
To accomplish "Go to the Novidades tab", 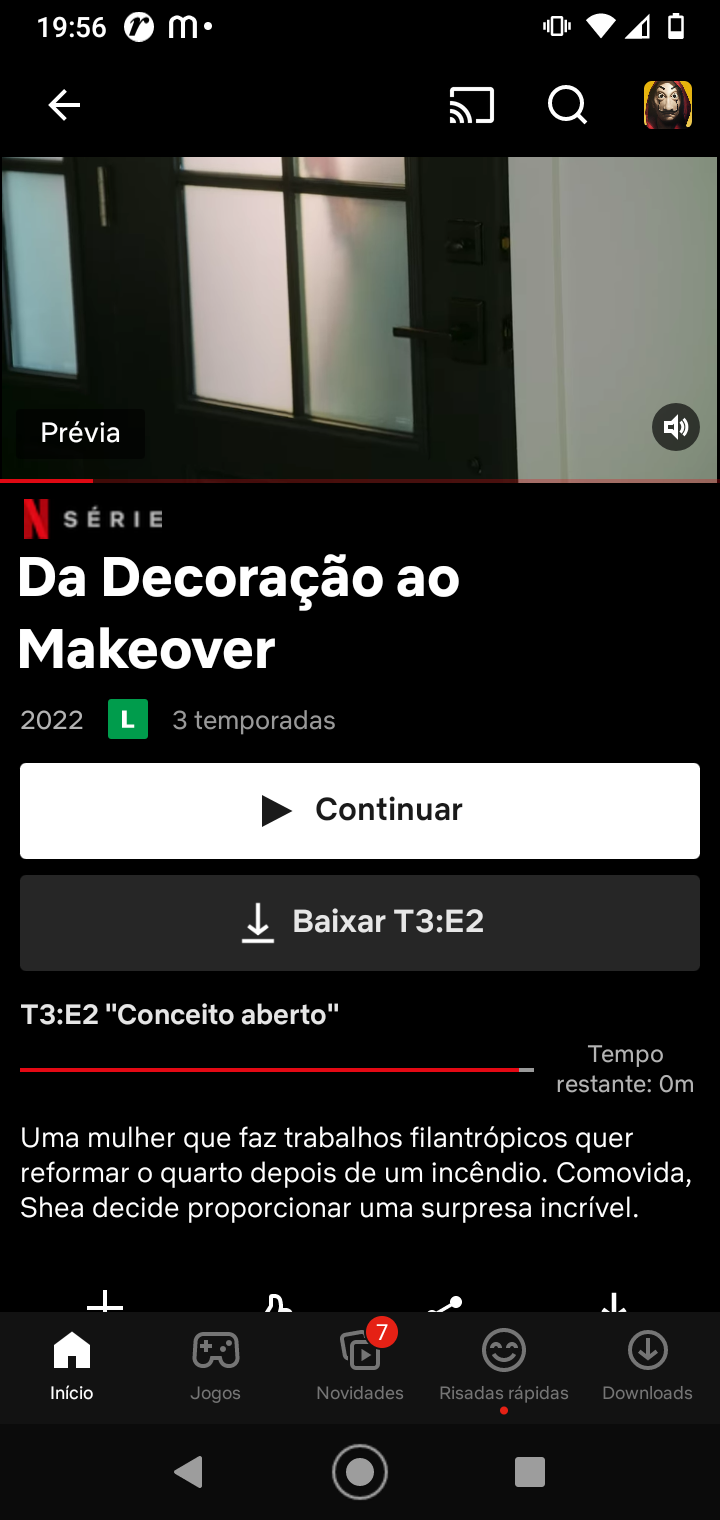I will coord(360,1366).
